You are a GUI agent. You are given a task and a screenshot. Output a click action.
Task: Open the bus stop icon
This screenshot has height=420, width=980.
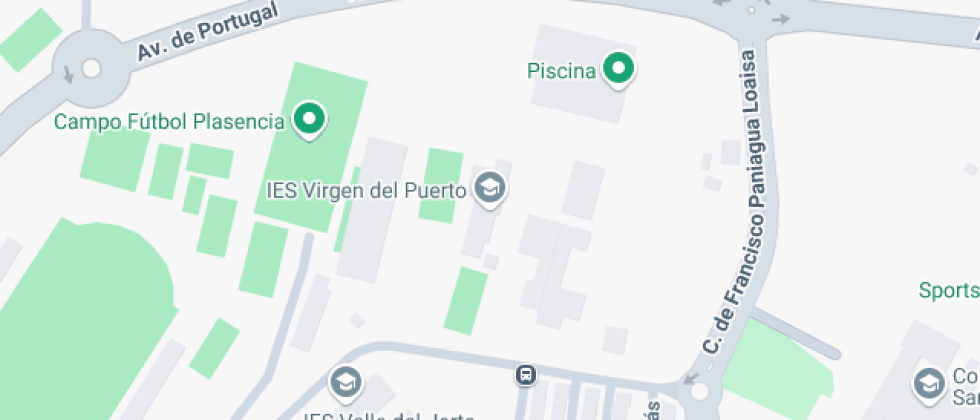[525, 375]
